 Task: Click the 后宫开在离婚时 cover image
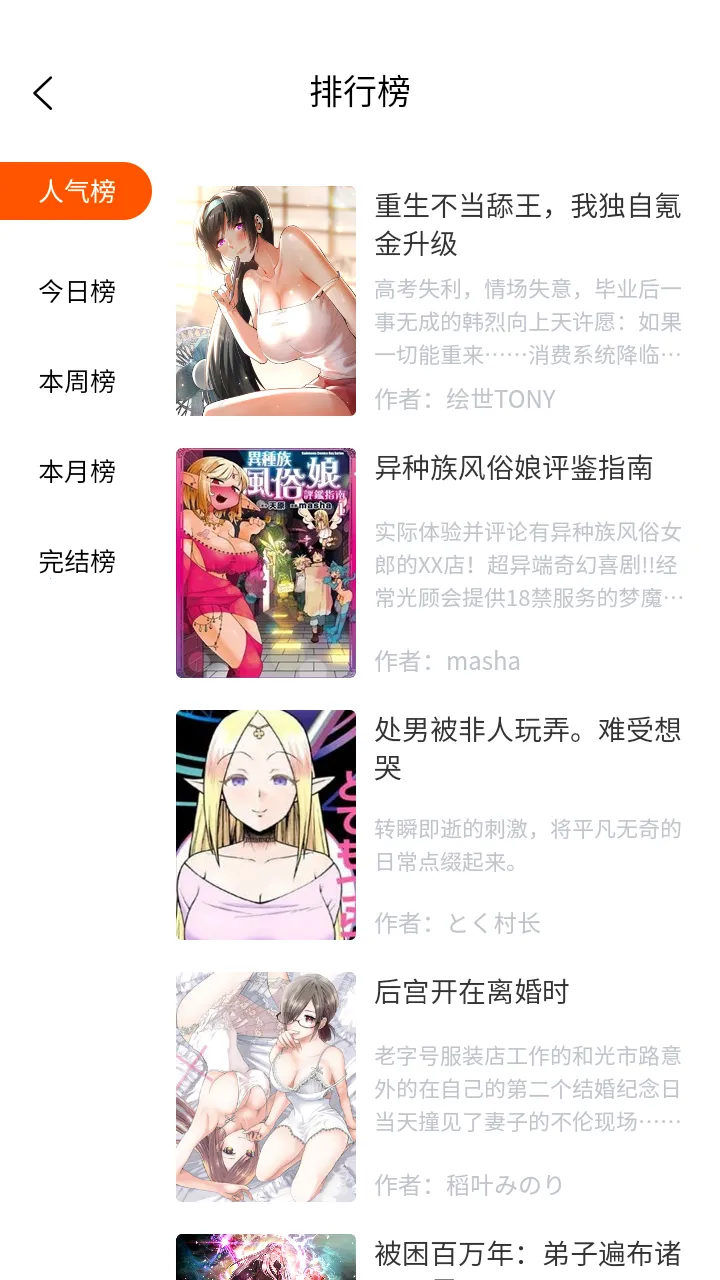pyautogui.click(x=265, y=1087)
